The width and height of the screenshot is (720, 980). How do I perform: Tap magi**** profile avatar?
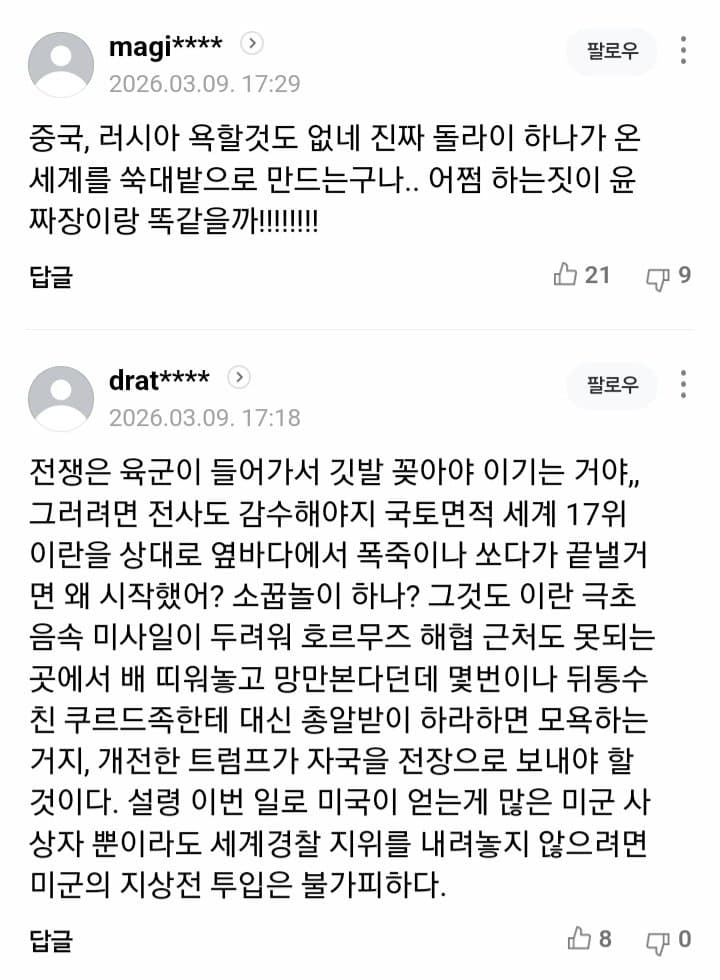pos(61,64)
